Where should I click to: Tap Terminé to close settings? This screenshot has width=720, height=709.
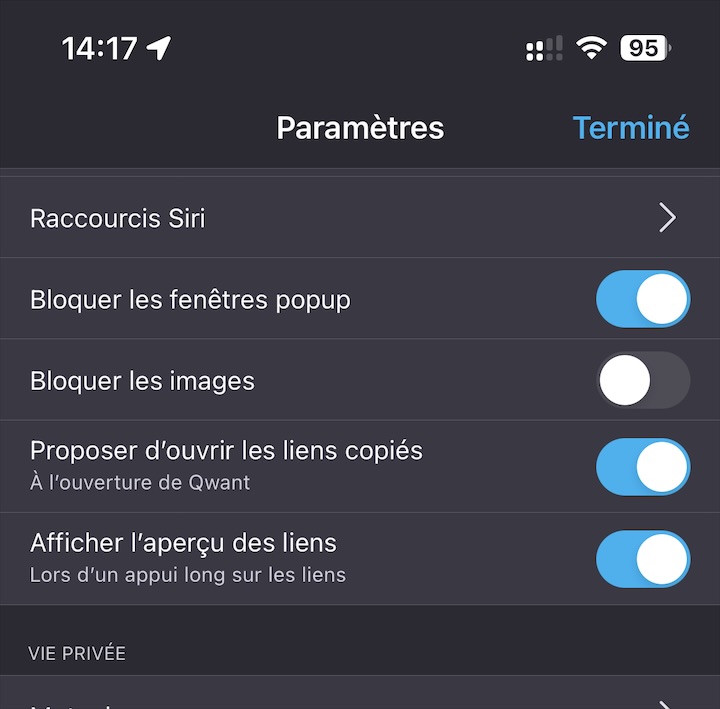pyautogui.click(x=630, y=128)
